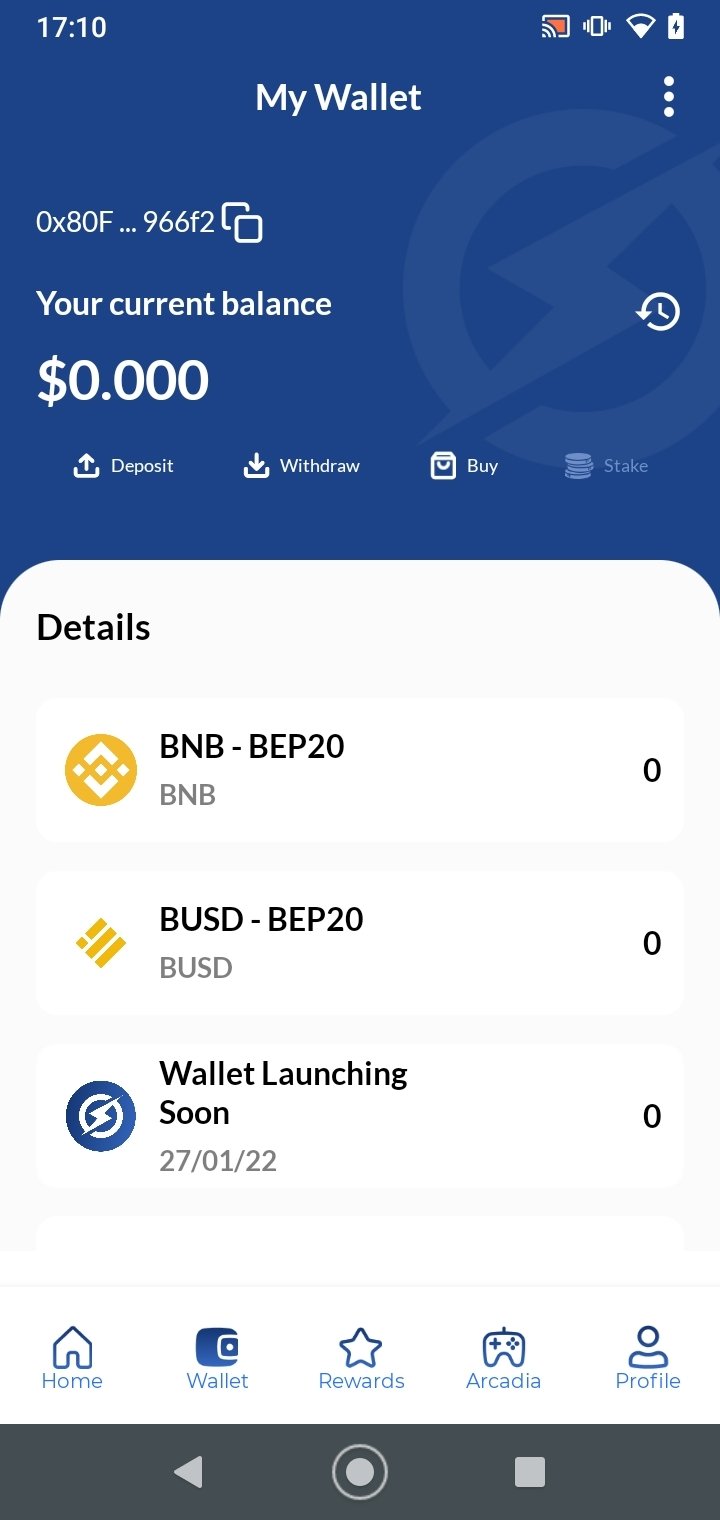The height and width of the screenshot is (1520, 720).
Task: Go back with the system back button
Action: (x=188, y=1472)
